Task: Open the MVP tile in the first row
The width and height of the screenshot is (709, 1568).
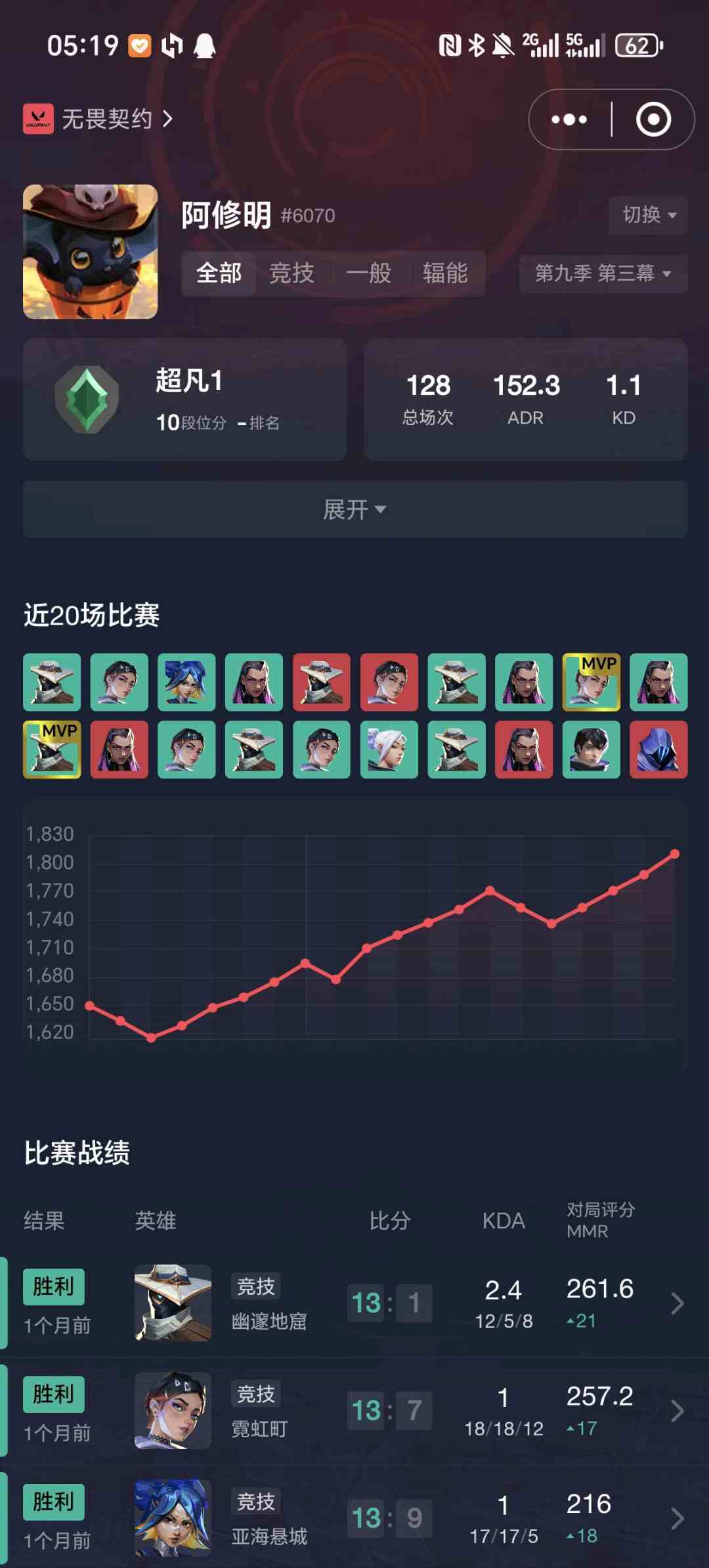Action: (x=591, y=682)
